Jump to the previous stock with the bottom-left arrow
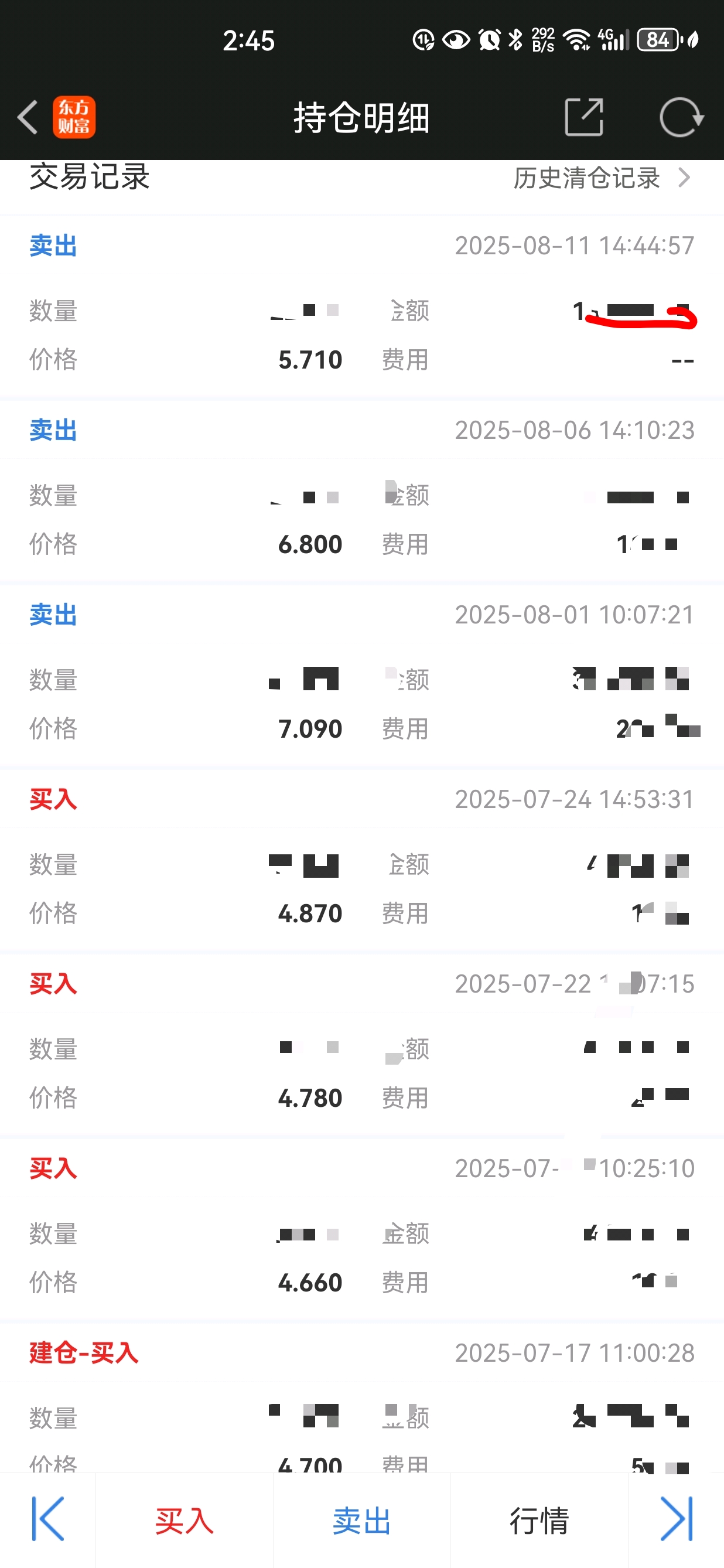Viewport: 724px width, 1568px height. [x=47, y=1519]
